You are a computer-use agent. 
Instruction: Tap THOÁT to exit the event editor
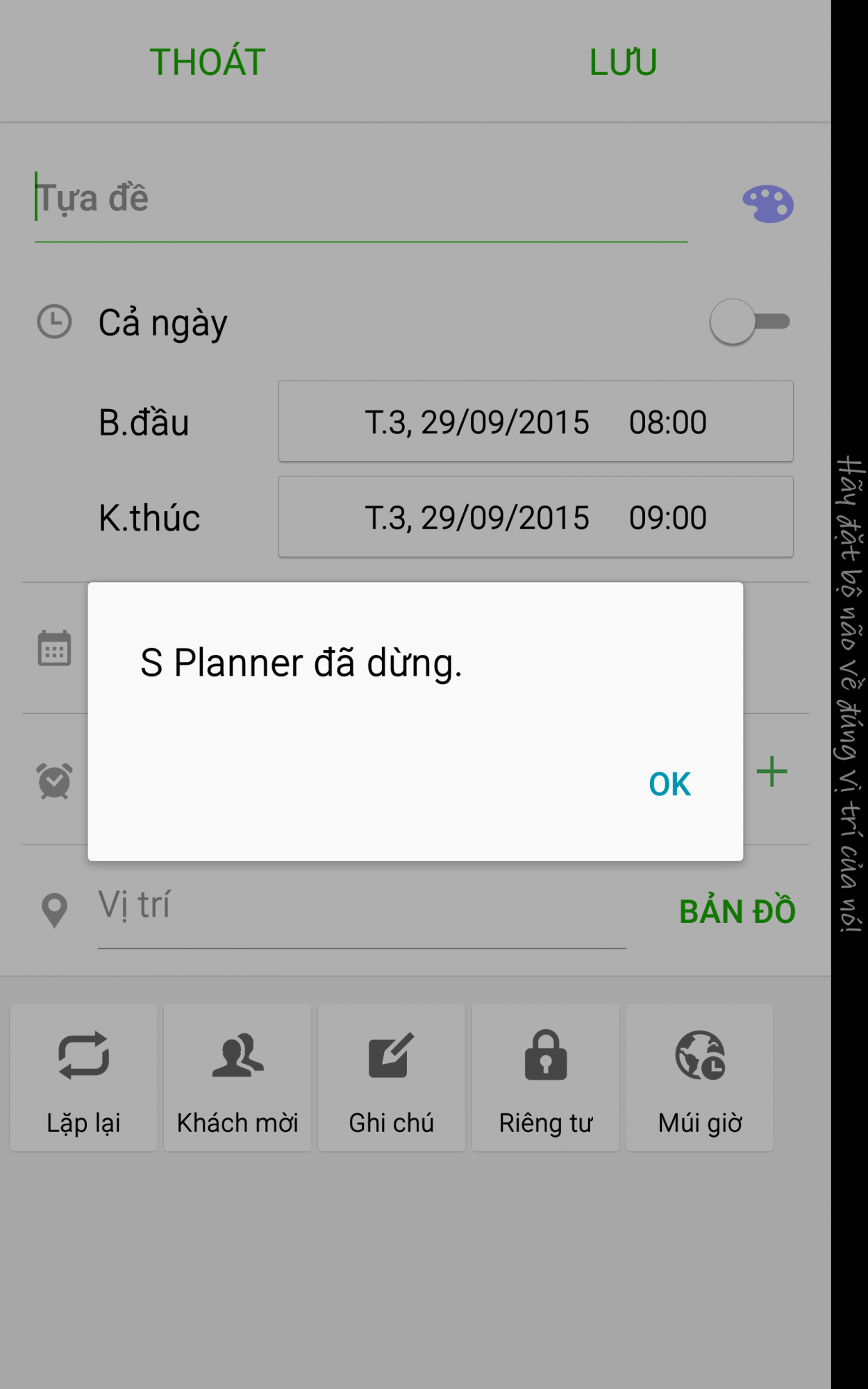(208, 62)
